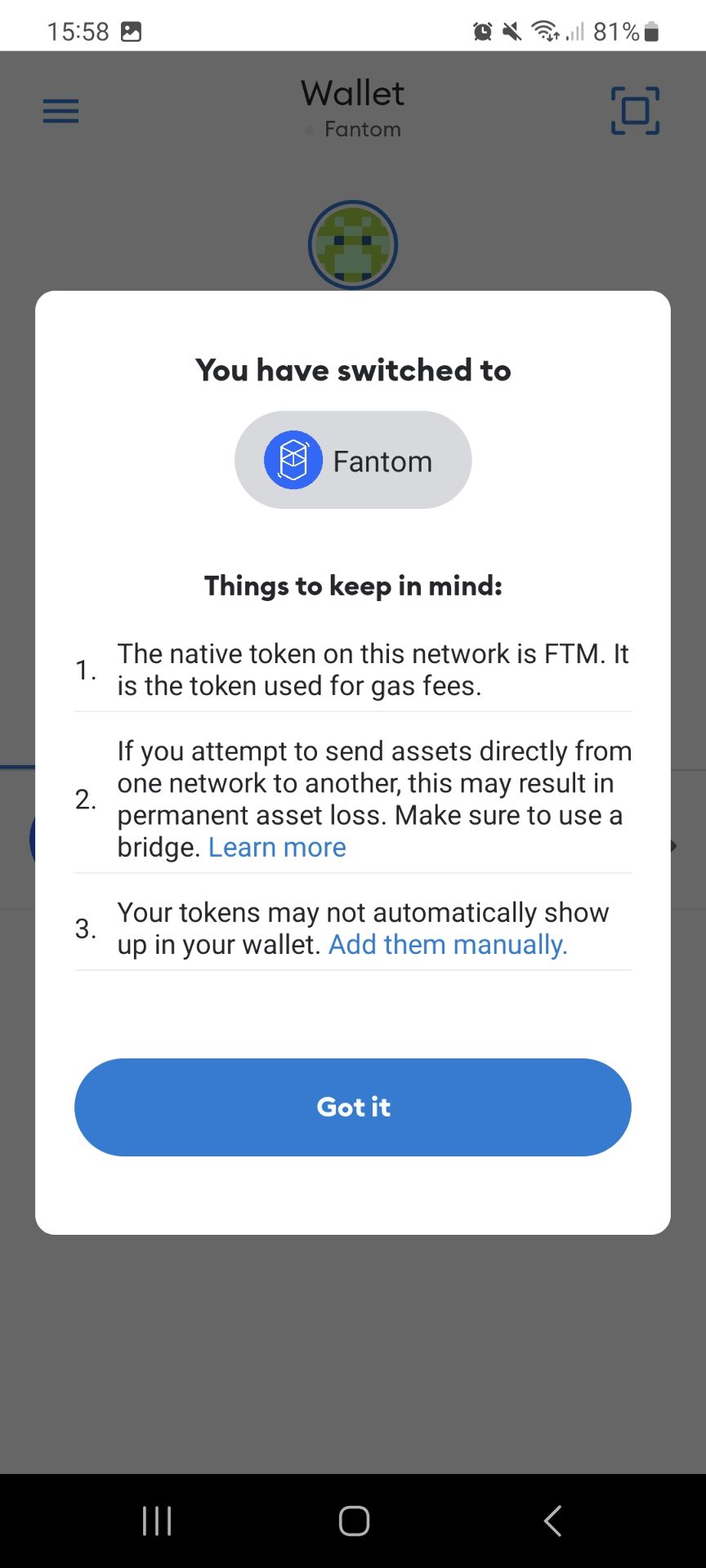The image size is (706, 1568).
Task: Go back using the system back button
Action: (x=552, y=1521)
